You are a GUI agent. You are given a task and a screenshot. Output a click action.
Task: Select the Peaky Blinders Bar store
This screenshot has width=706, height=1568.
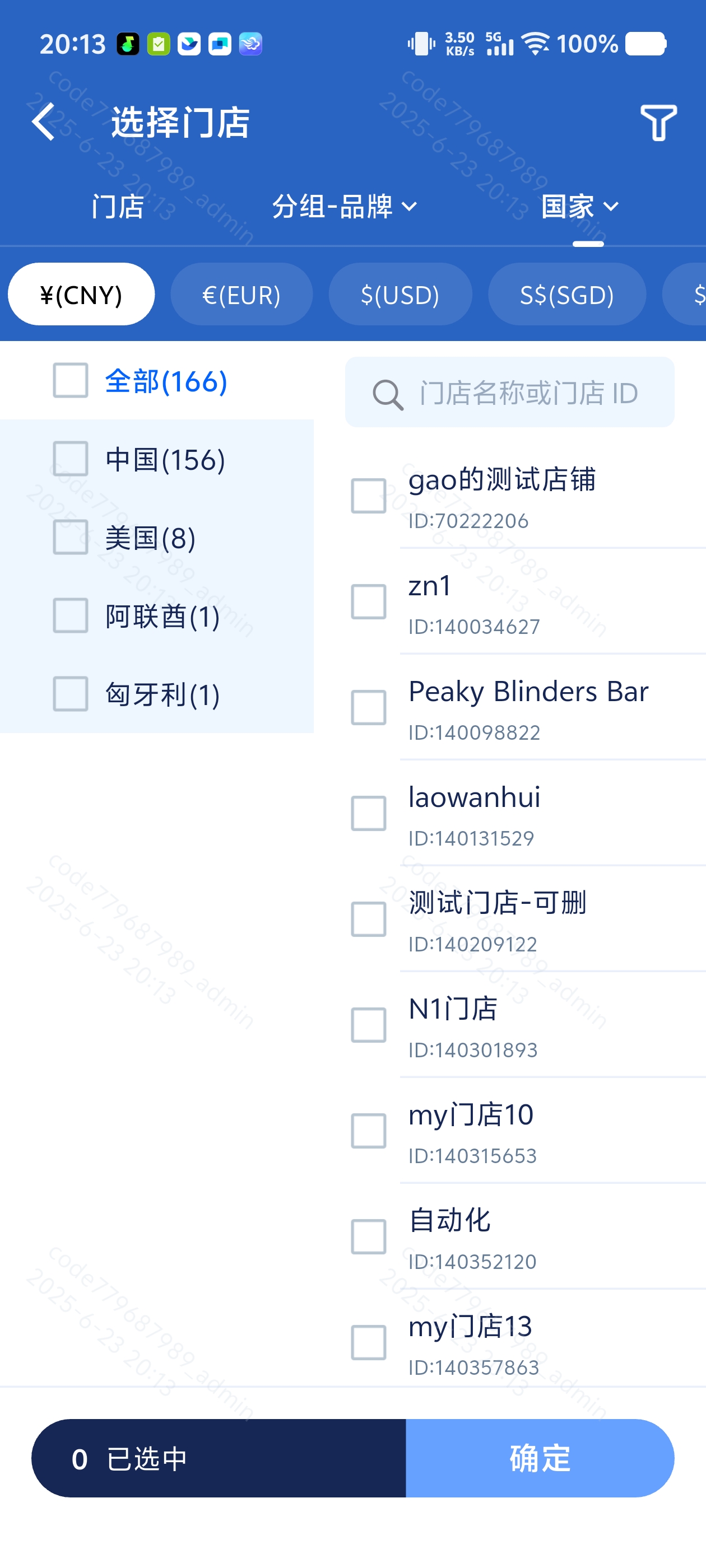(x=369, y=708)
